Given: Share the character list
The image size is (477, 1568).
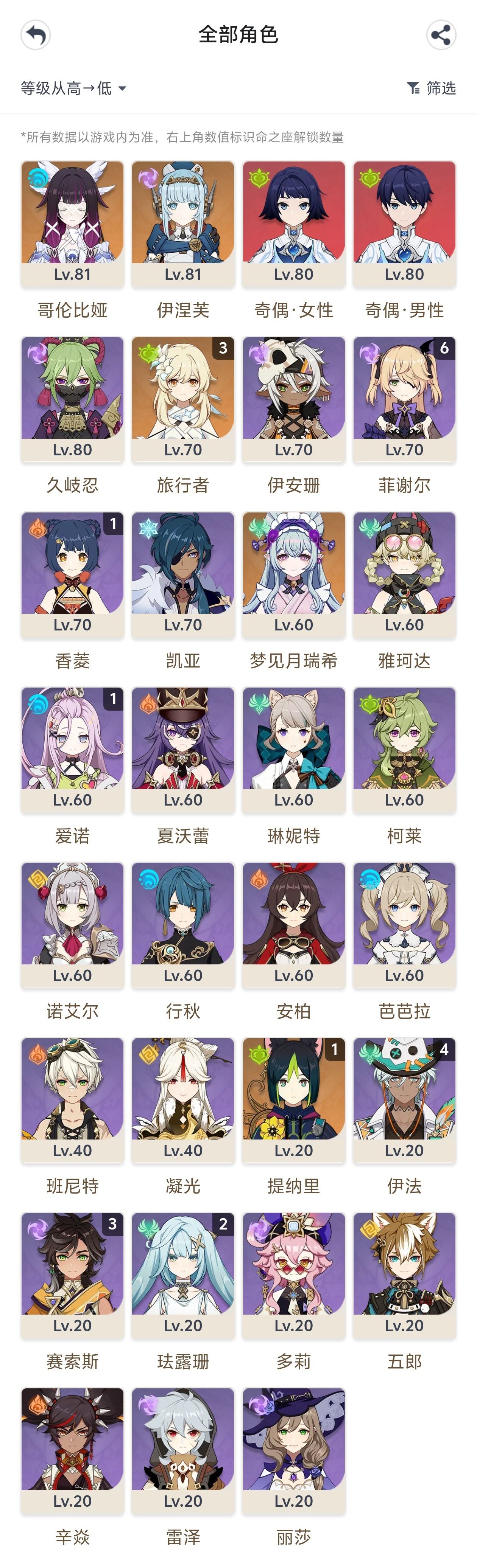Looking at the screenshot, I should click(441, 35).
